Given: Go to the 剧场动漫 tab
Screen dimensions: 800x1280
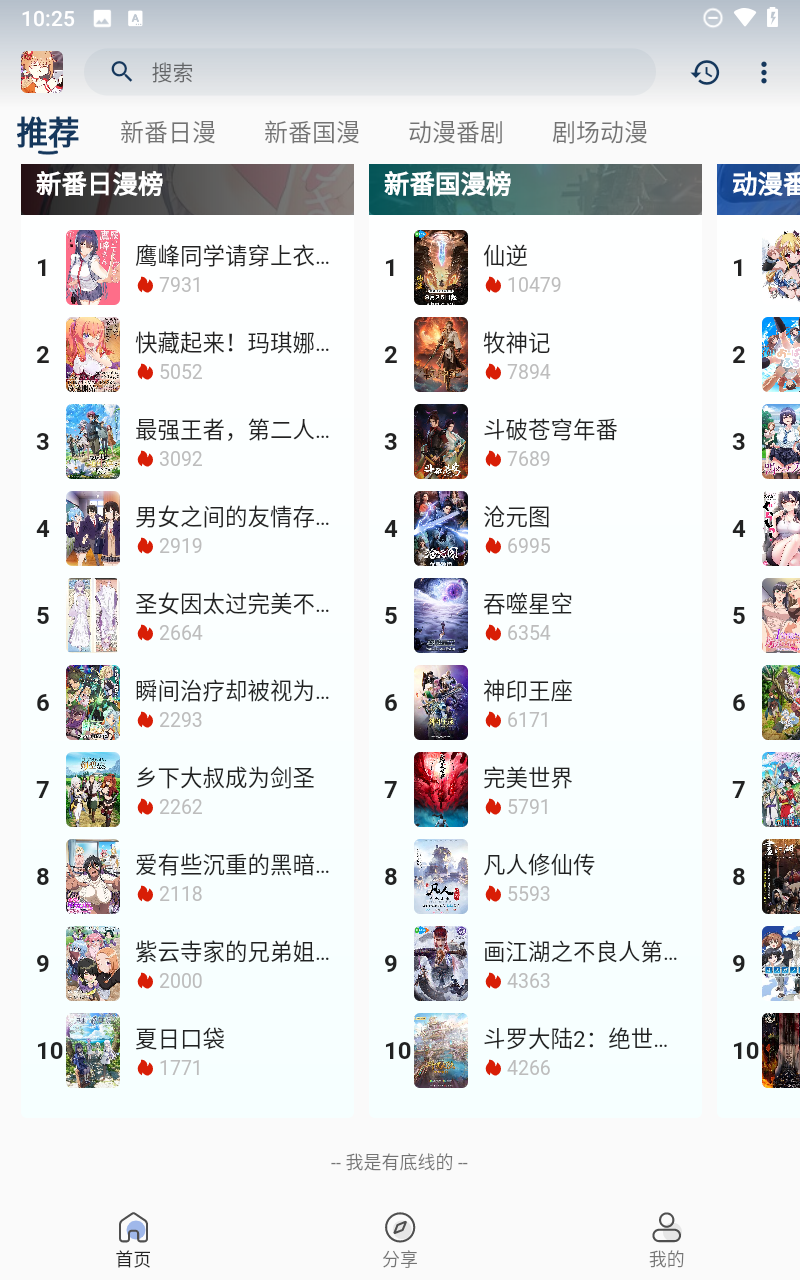Looking at the screenshot, I should click(x=599, y=132).
